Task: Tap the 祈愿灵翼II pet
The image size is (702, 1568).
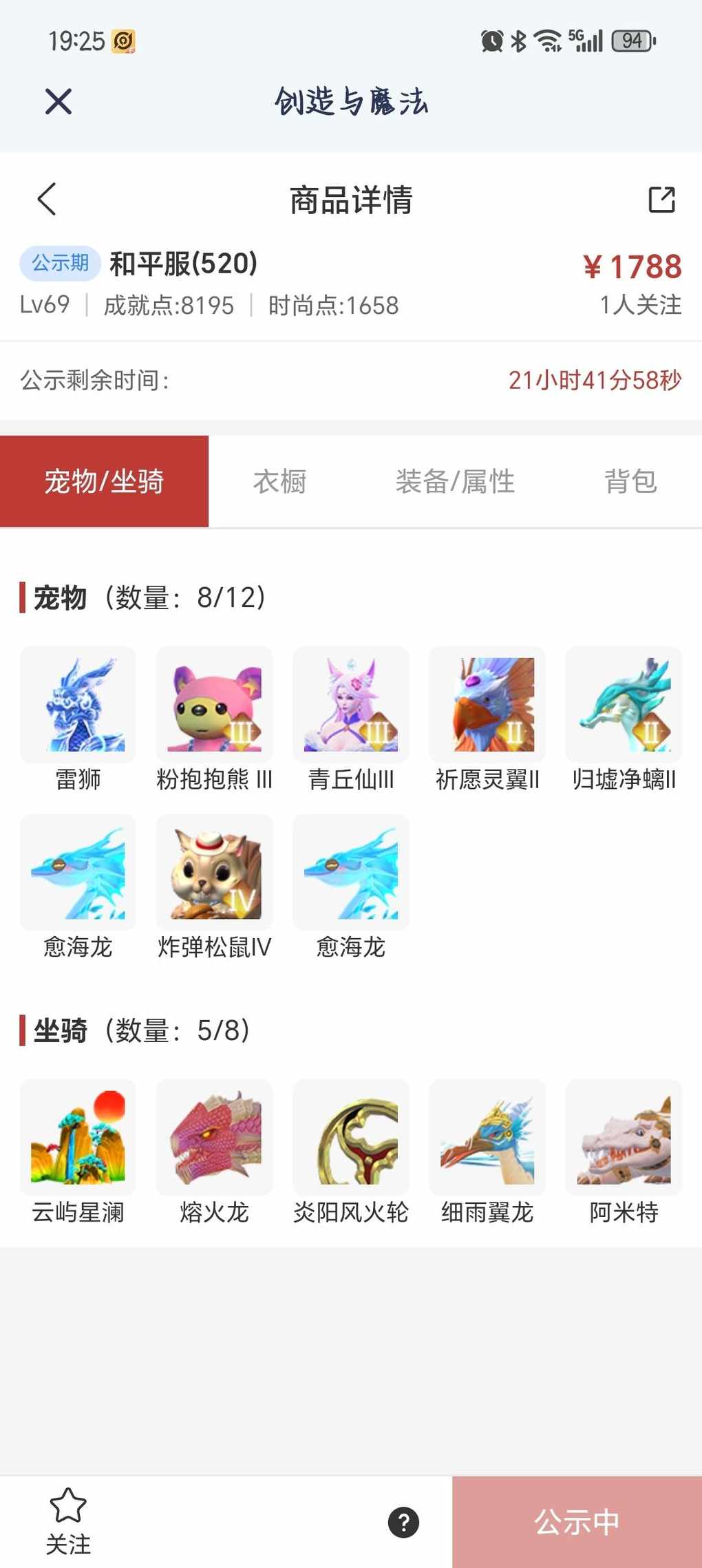Action: [487, 705]
